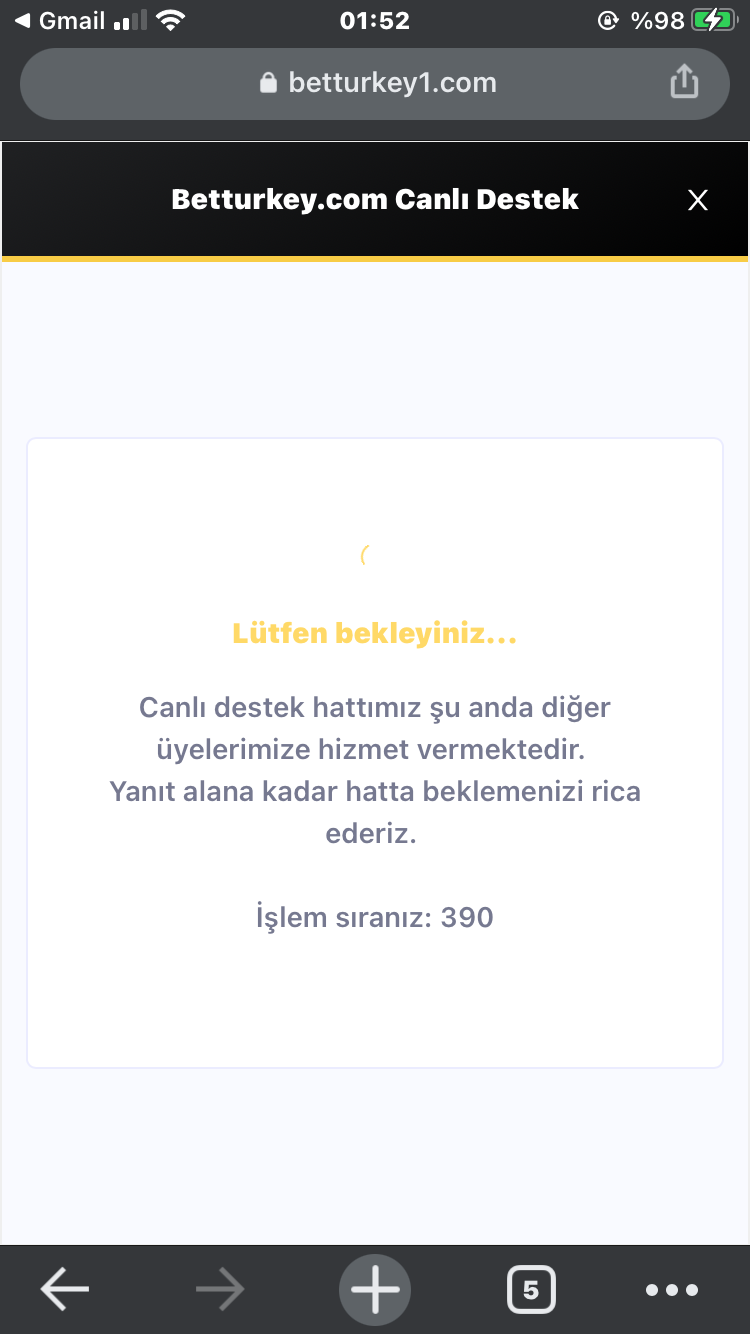Share the page from the address bar

(x=684, y=82)
